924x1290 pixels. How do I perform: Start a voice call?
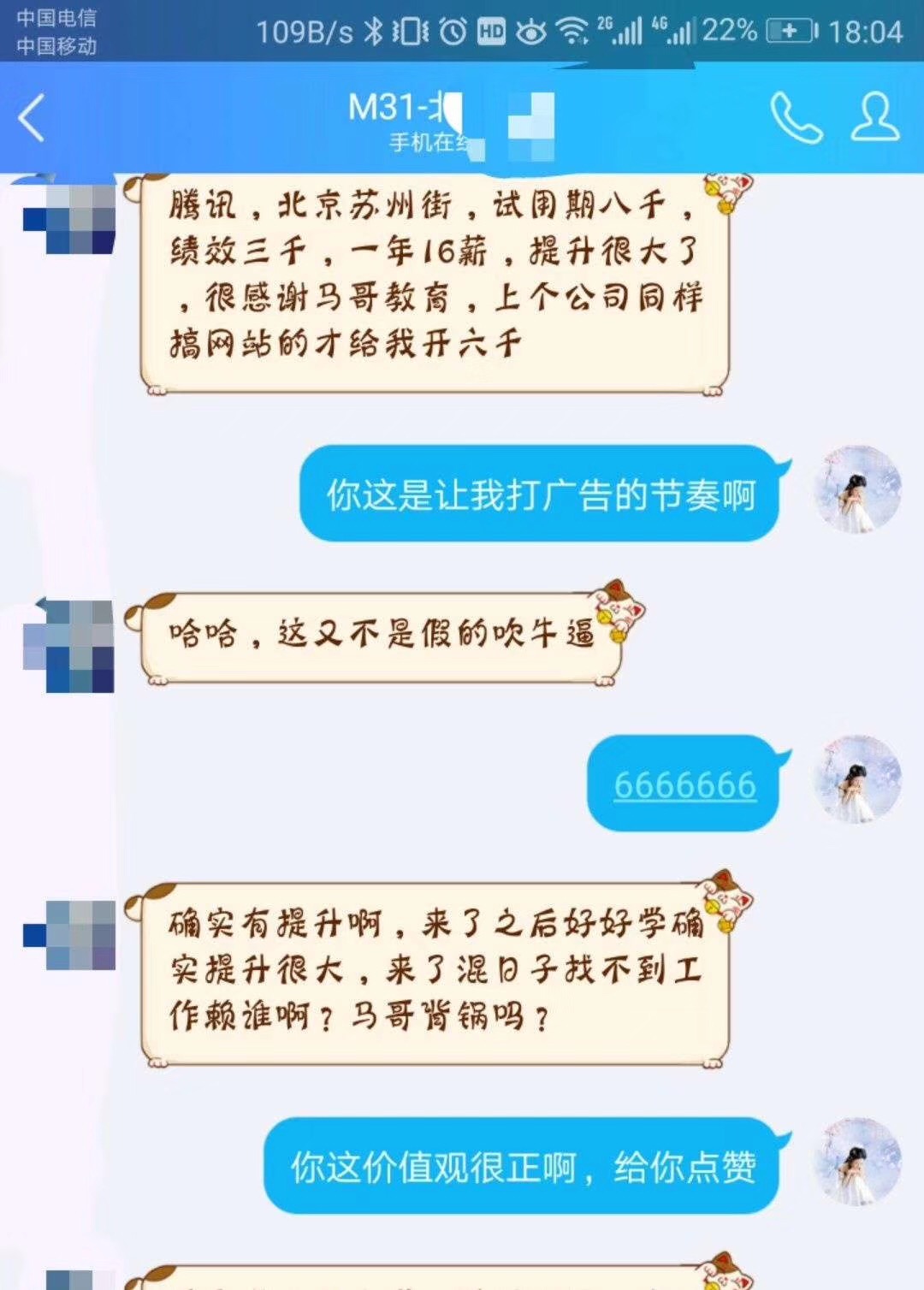pyautogui.click(x=796, y=117)
